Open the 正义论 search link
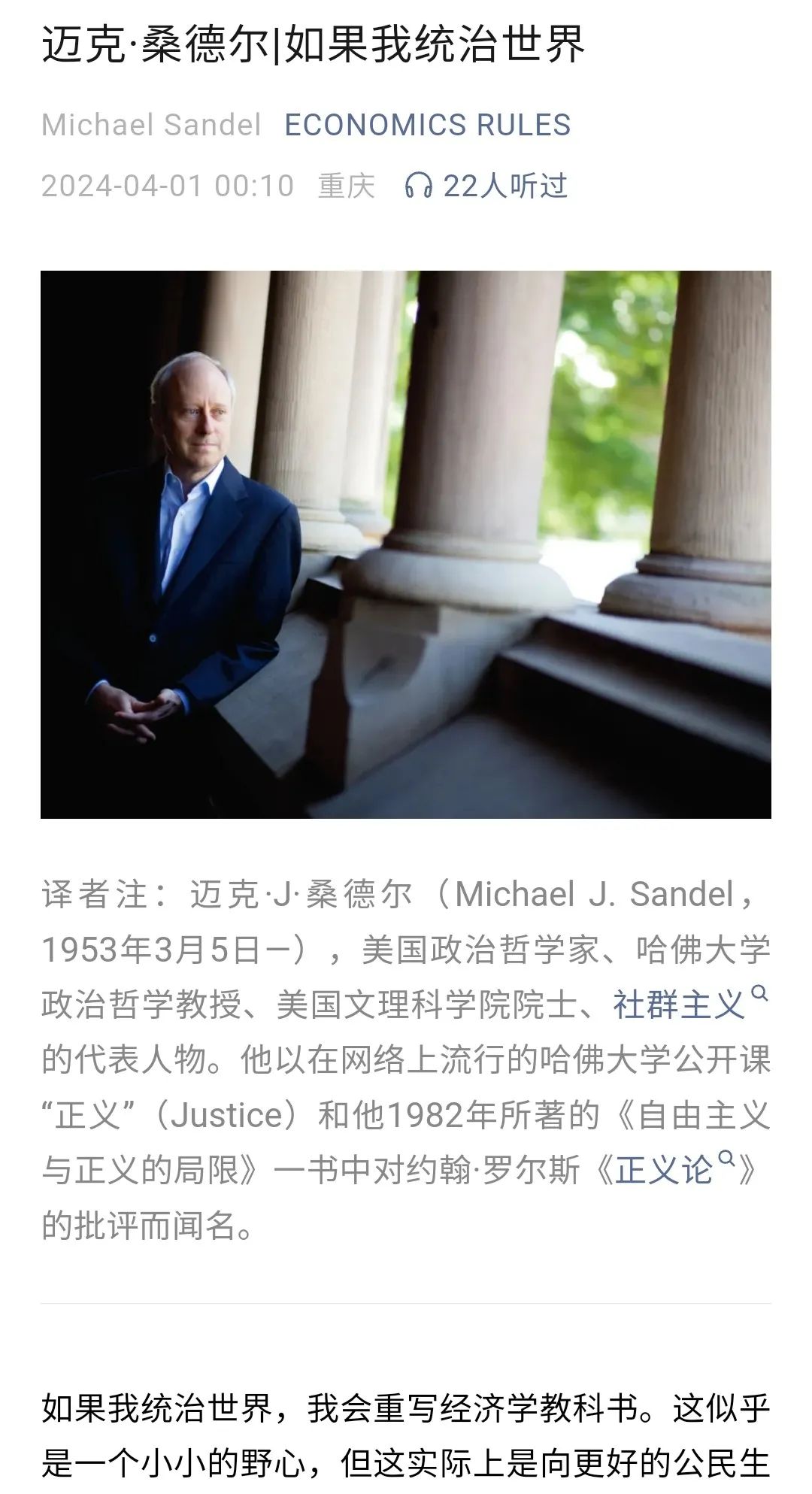Viewport: 812px width, 1494px height. pos(664,1171)
